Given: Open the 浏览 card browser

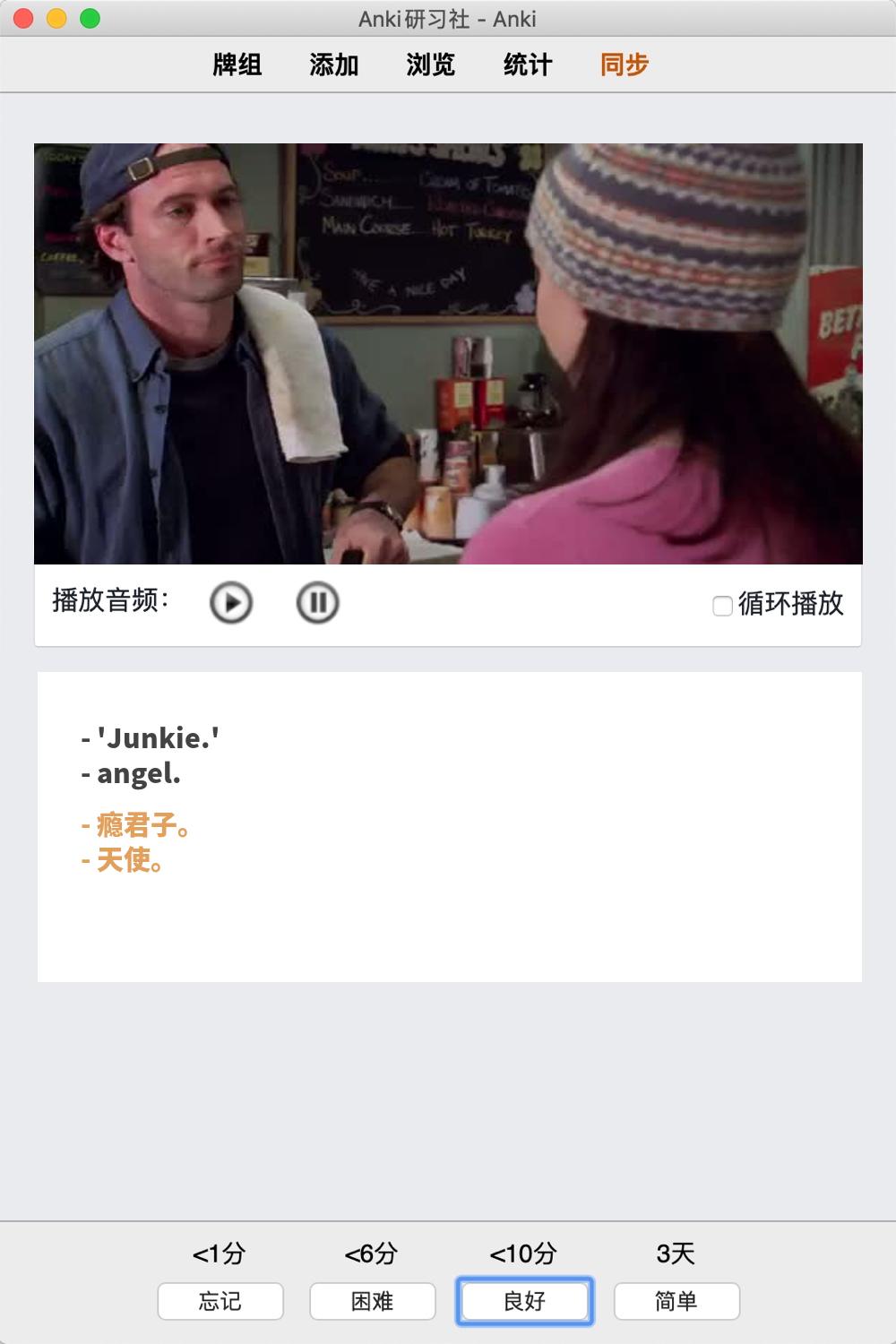Looking at the screenshot, I should (431, 65).
